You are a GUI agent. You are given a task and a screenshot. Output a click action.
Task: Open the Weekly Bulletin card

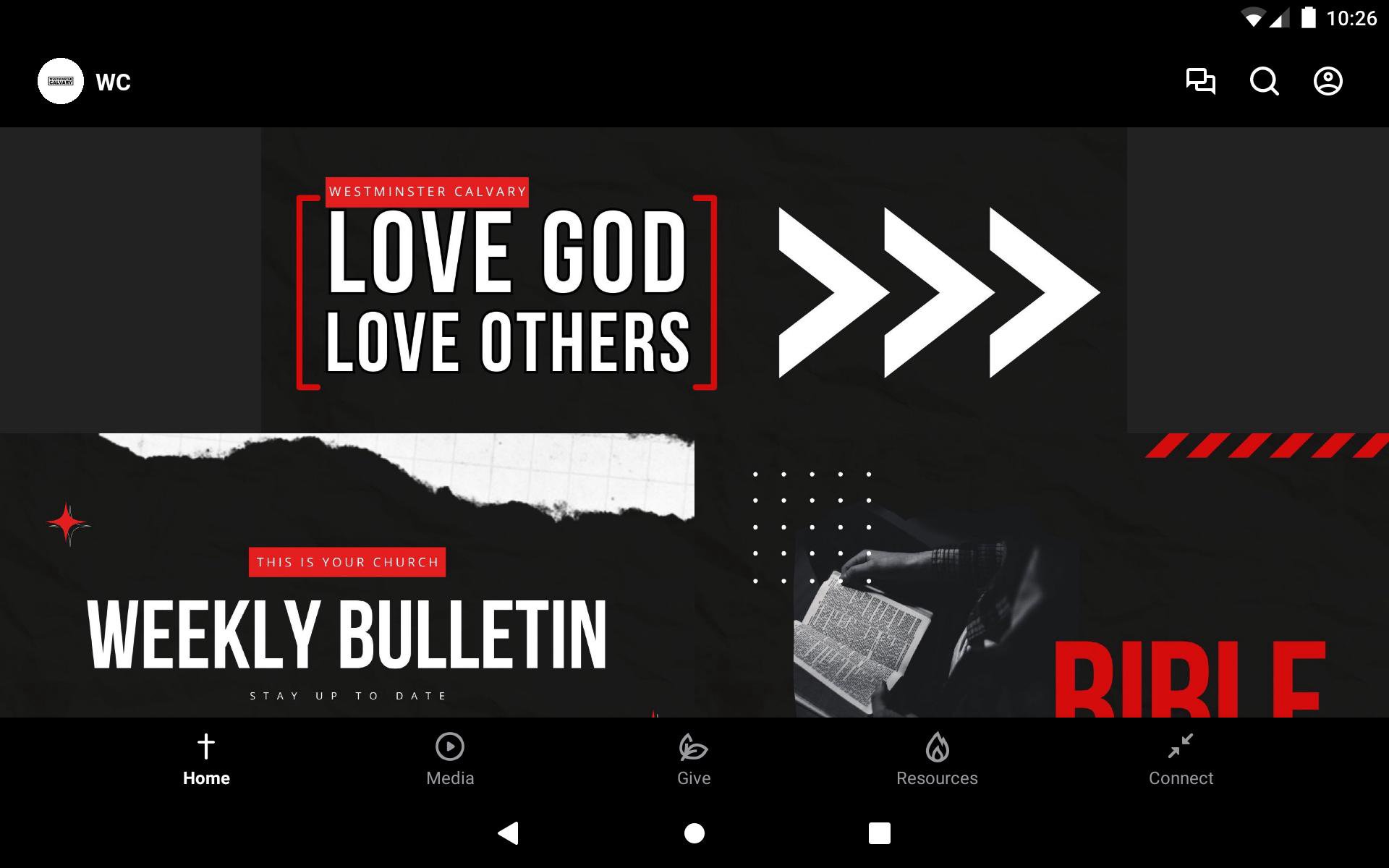[x=347, y=575]
